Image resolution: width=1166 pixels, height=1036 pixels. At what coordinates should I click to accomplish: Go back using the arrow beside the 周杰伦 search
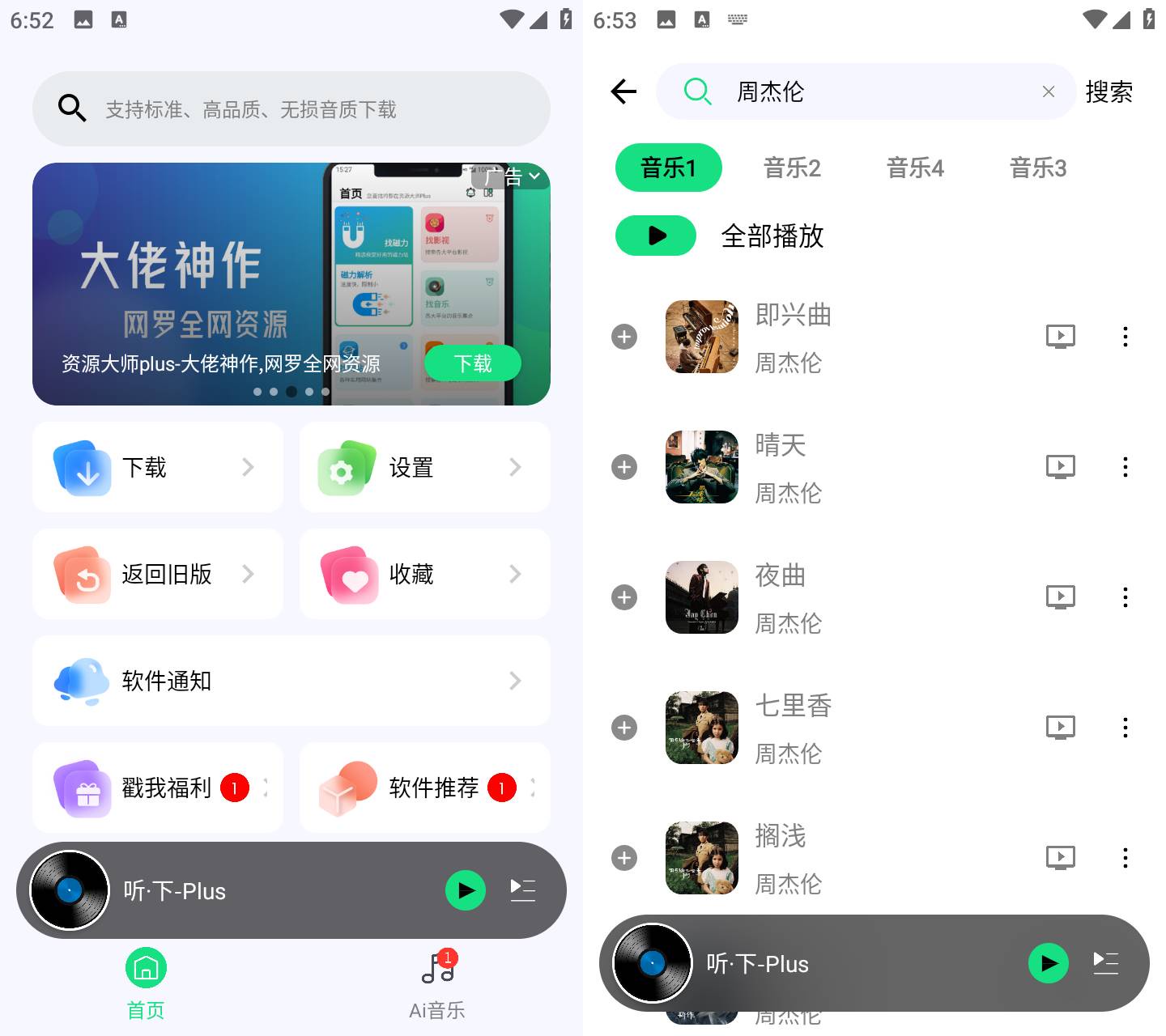pyautogui.click(x=623, y=91)
